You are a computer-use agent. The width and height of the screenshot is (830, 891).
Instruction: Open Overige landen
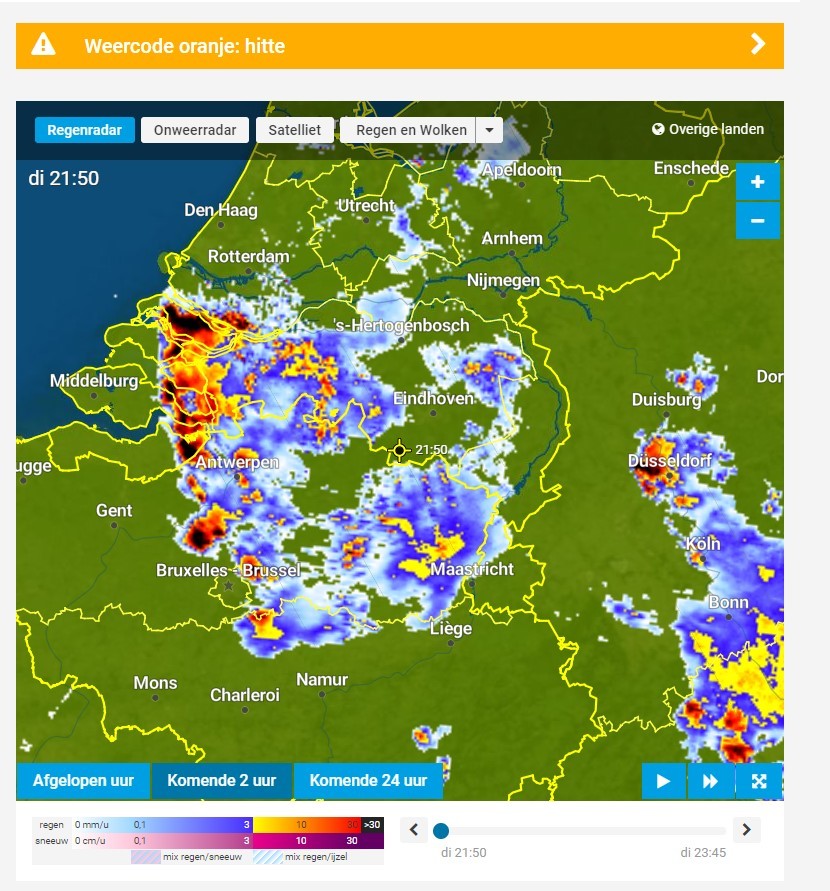coord(708,129)
